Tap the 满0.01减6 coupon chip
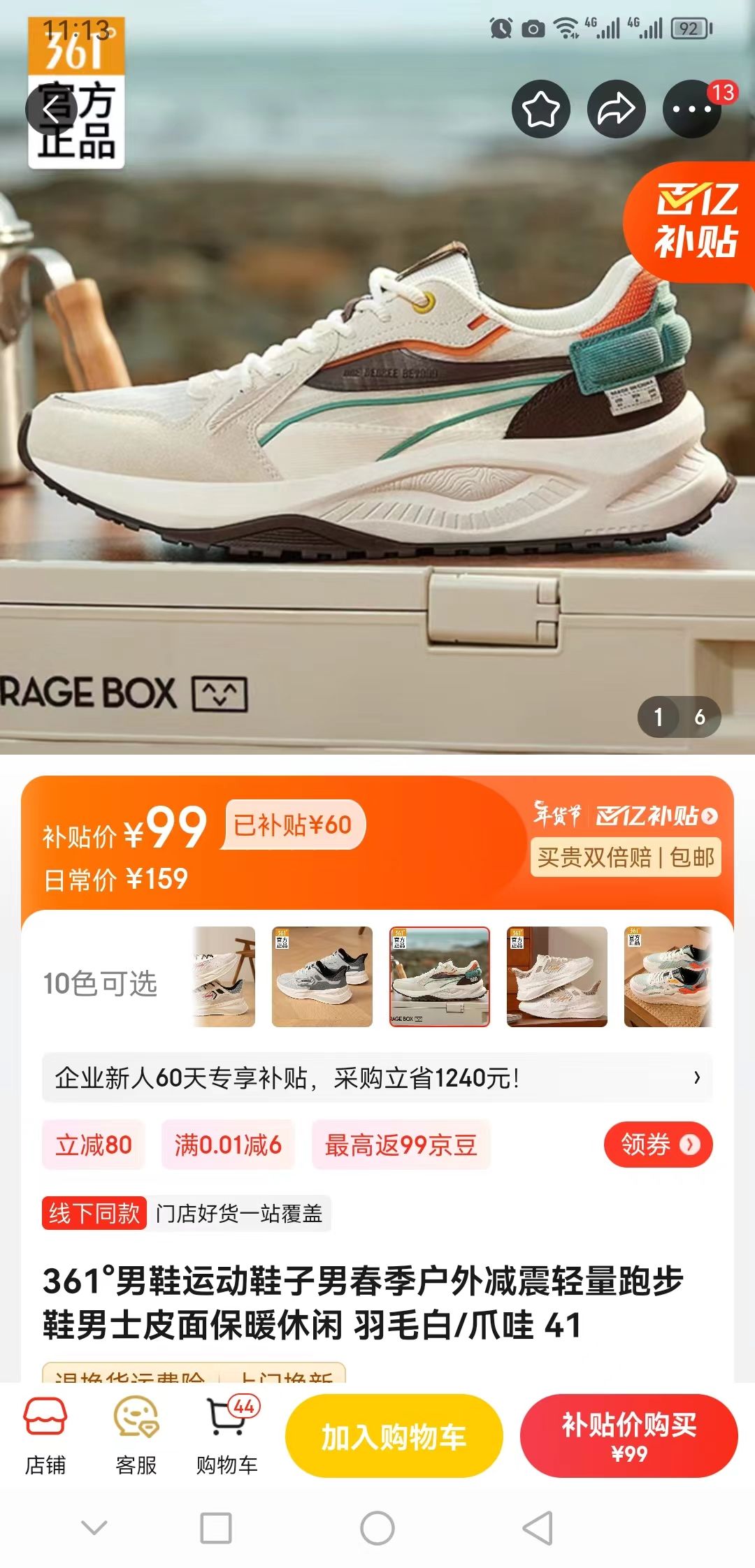Viewport: 755px width, 1568px height. pyautogui.click(x=228, y=1145)
